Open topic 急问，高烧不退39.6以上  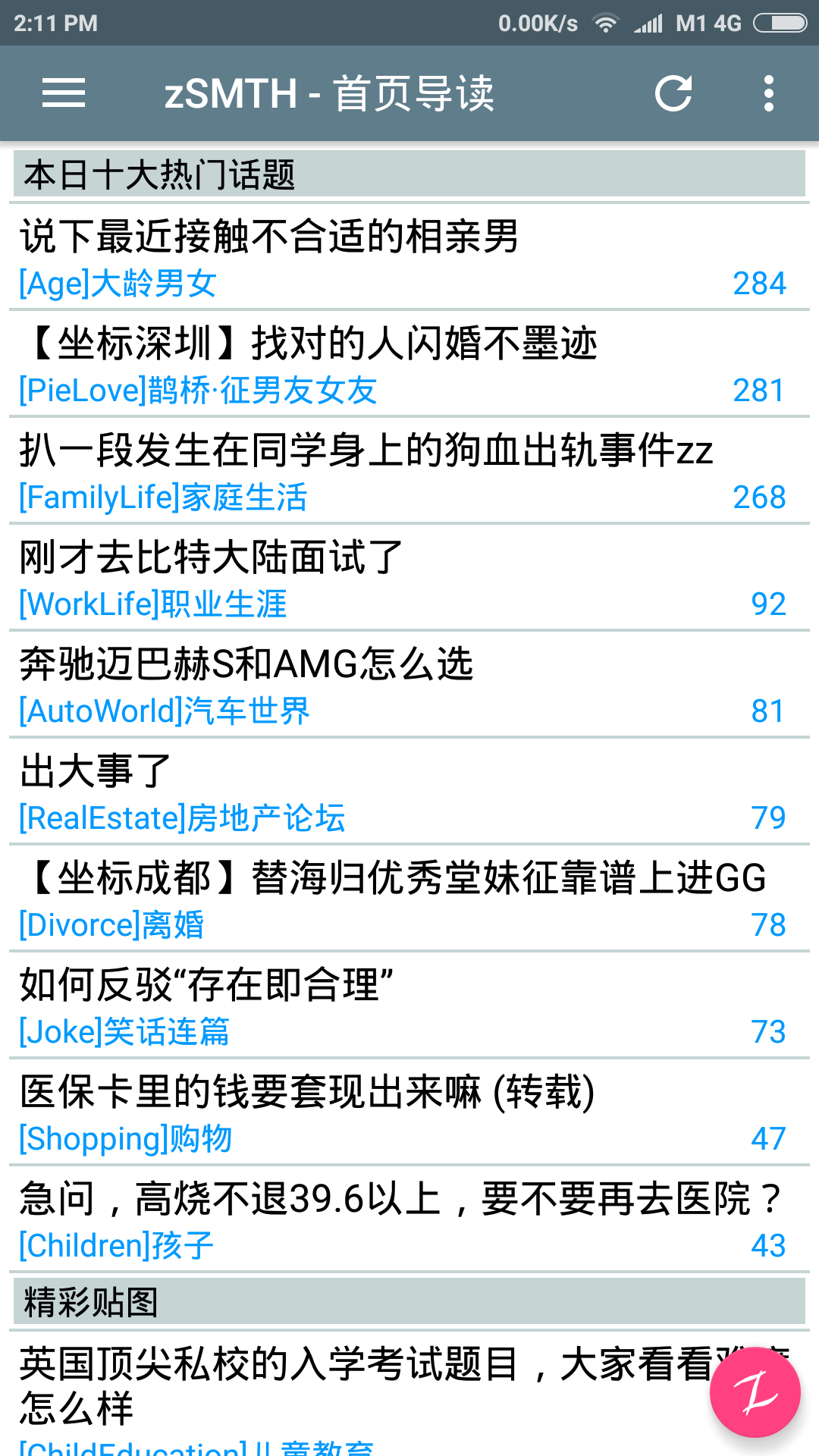[400, 1199]
